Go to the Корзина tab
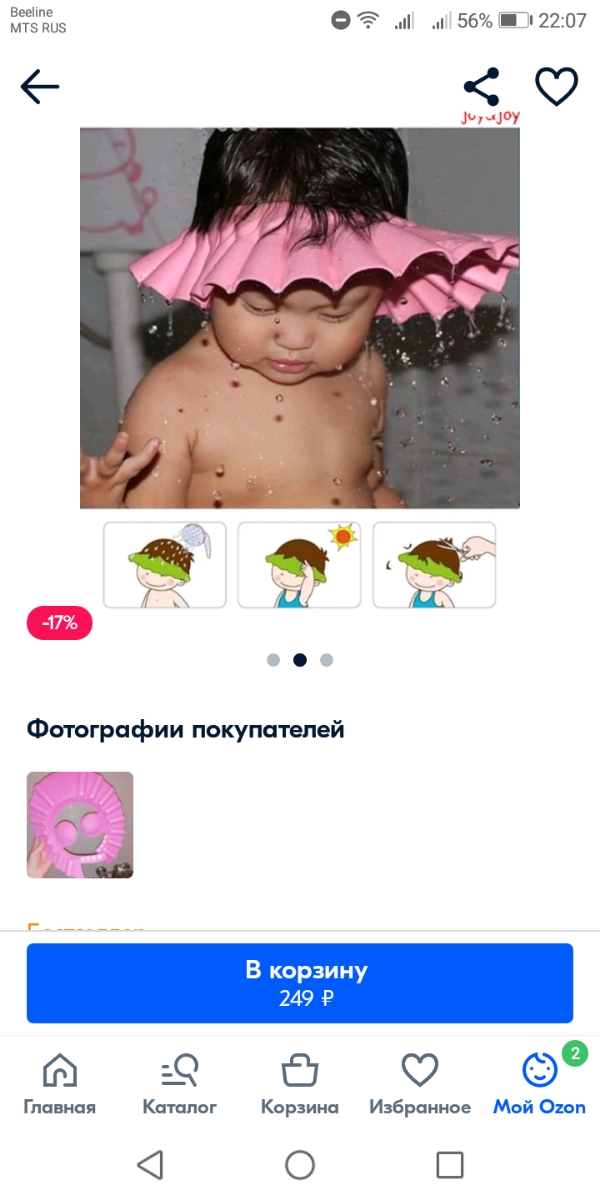Image resolution: width=600 pixels, height=1200 pixels. [300, 1083]
